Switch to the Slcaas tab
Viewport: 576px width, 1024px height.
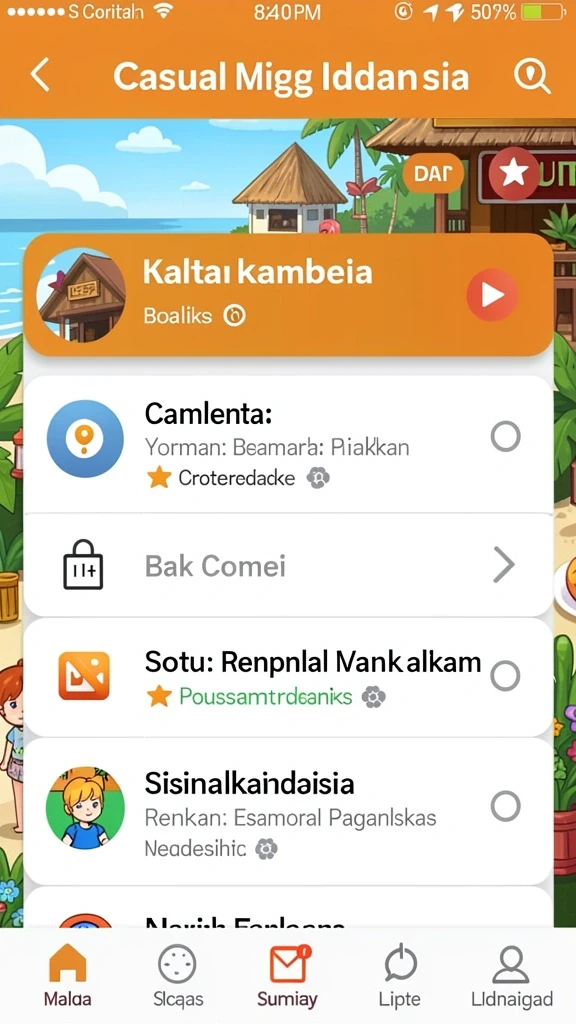click(178, 974)
